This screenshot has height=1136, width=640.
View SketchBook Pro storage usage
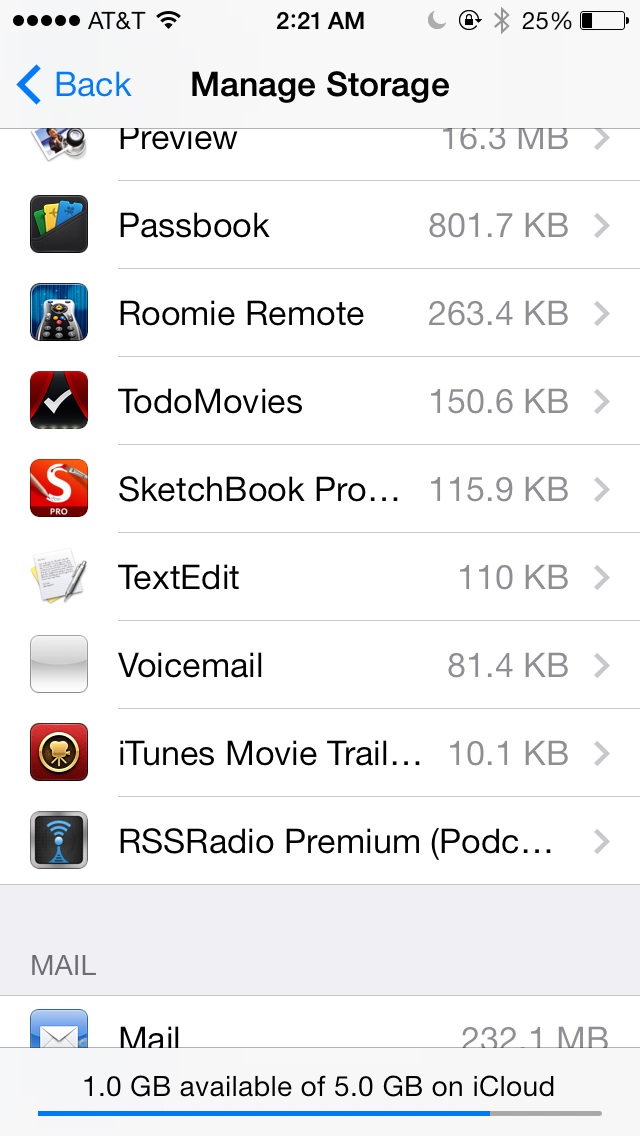320,488
